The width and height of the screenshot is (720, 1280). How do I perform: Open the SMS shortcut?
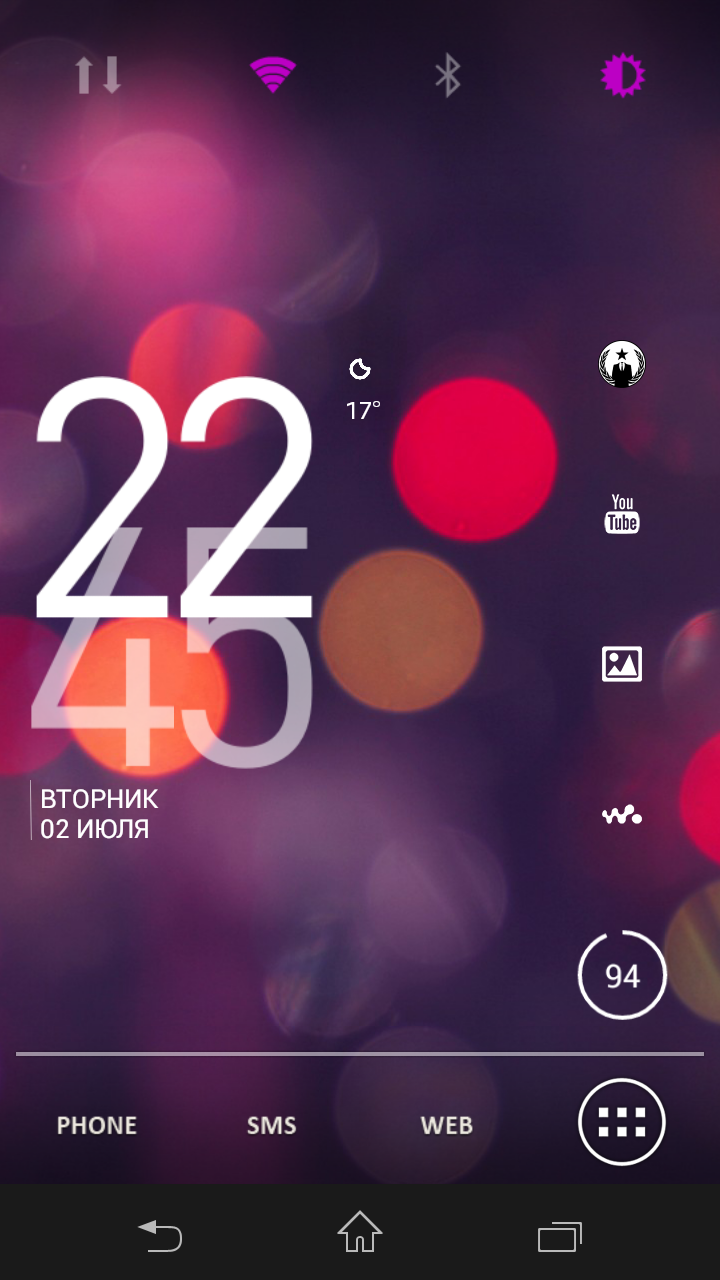[x=272, y=1125]
